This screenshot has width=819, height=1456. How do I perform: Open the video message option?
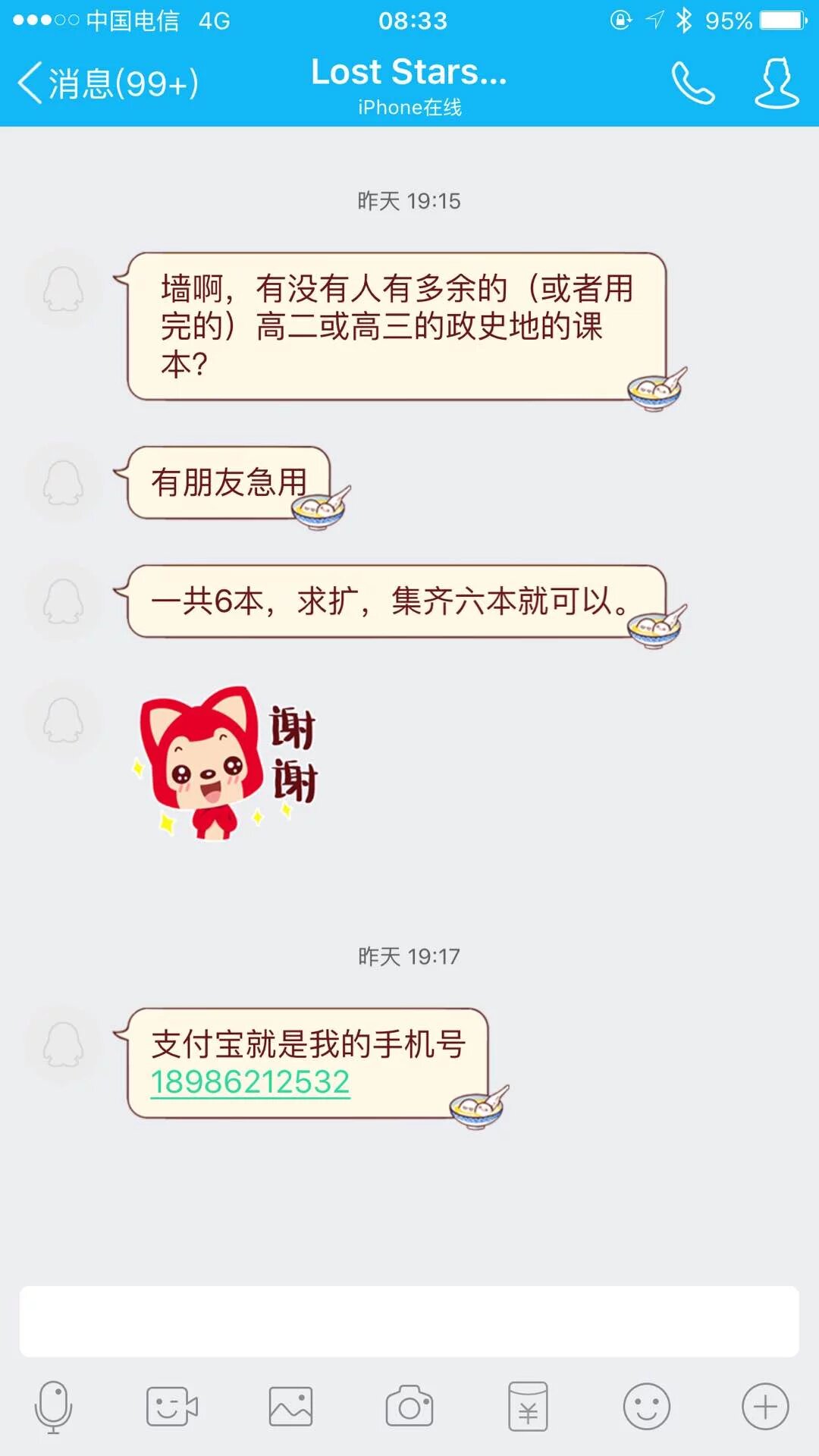pos(171,1407)
